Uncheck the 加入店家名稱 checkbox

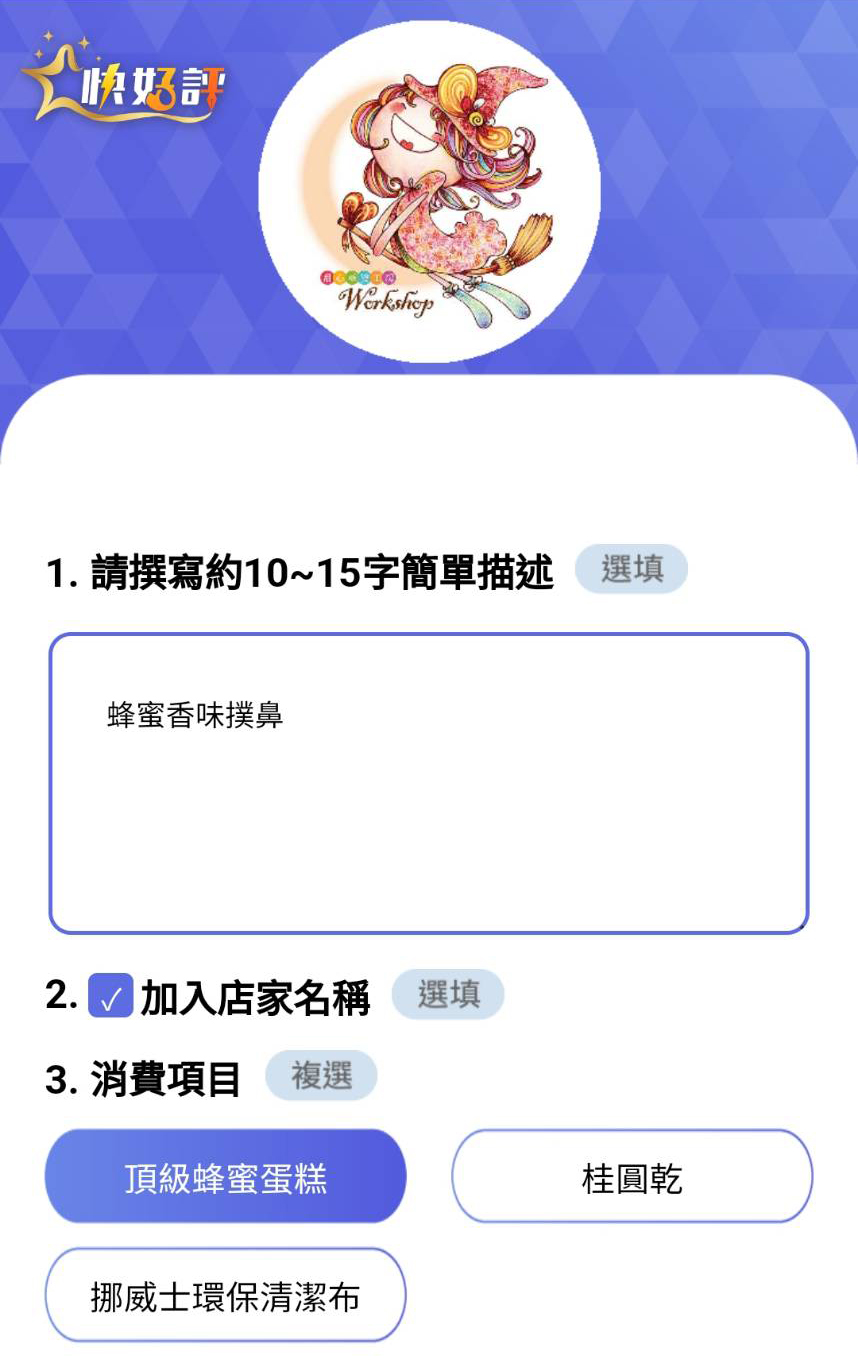tap(111, 996)
